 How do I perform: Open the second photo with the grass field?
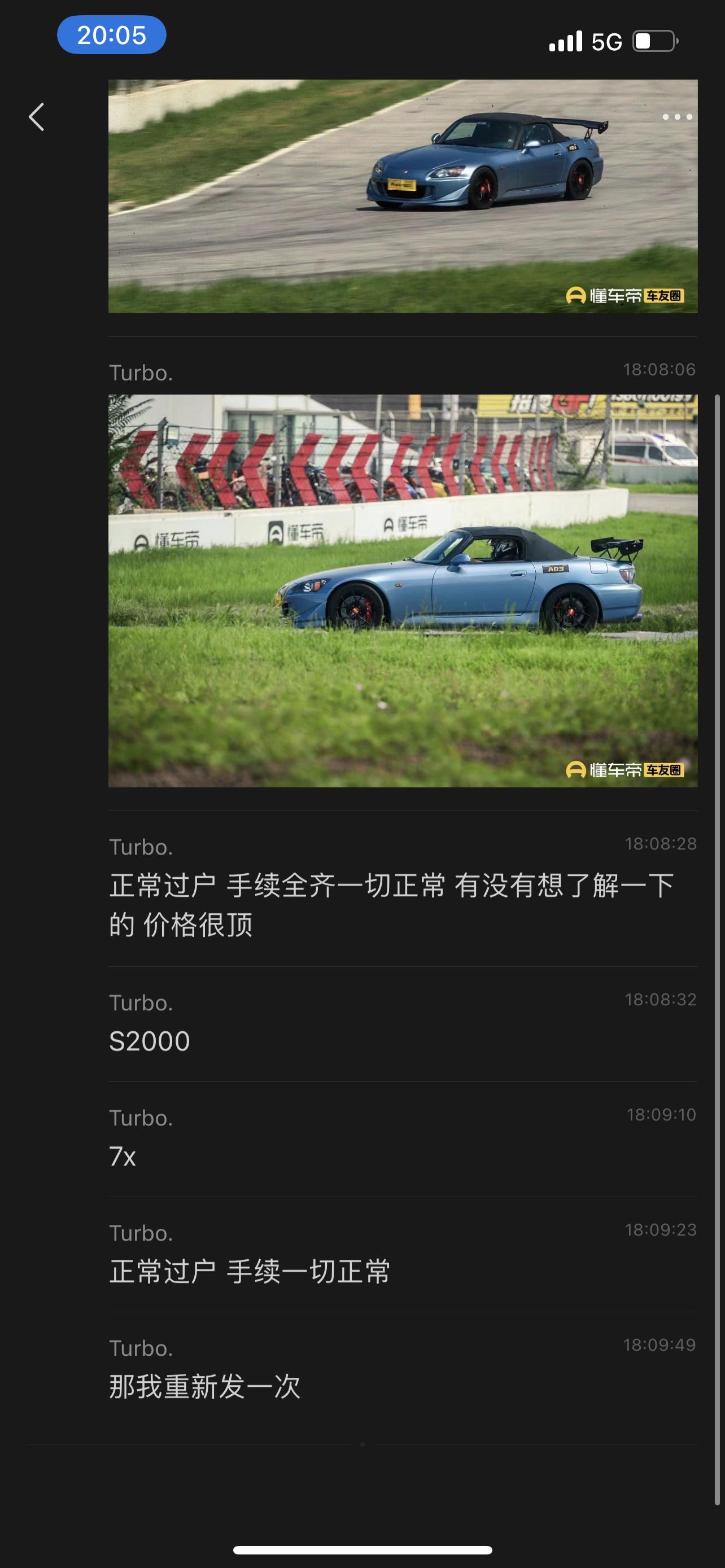(x=402, y=590)
